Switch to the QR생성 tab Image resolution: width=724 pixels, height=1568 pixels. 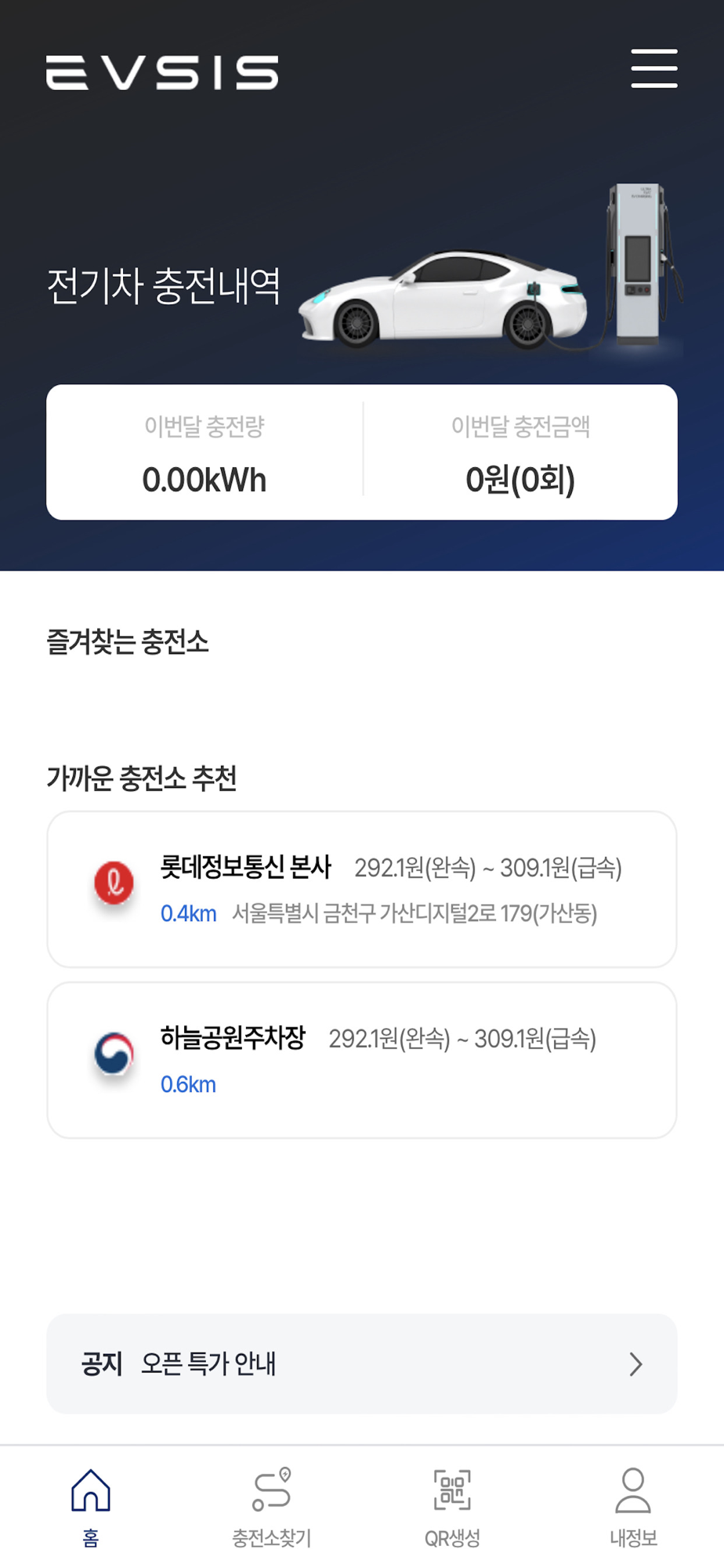coord(452,1507)
